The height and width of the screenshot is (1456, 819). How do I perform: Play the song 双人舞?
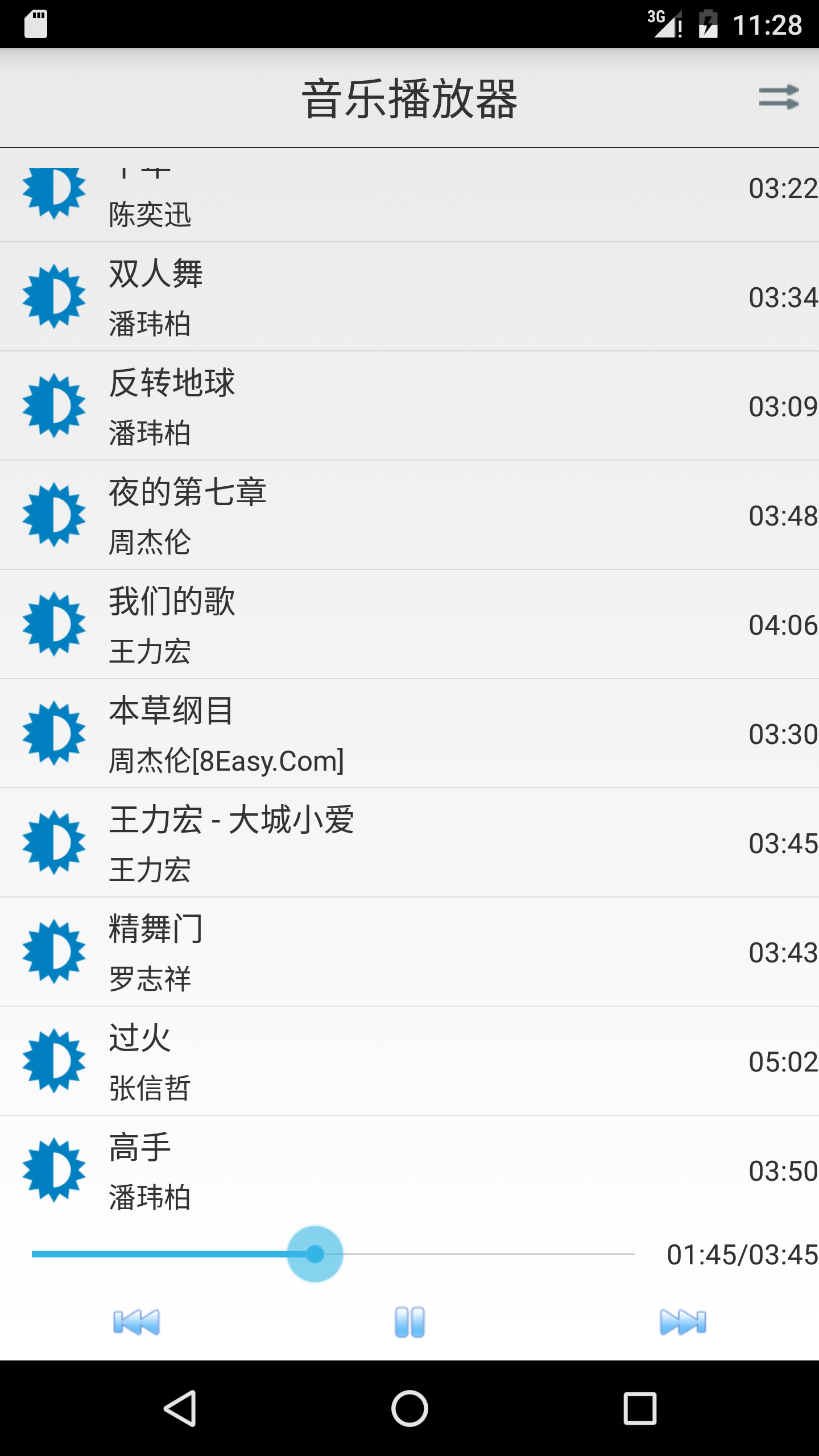(x=409, y=297)
